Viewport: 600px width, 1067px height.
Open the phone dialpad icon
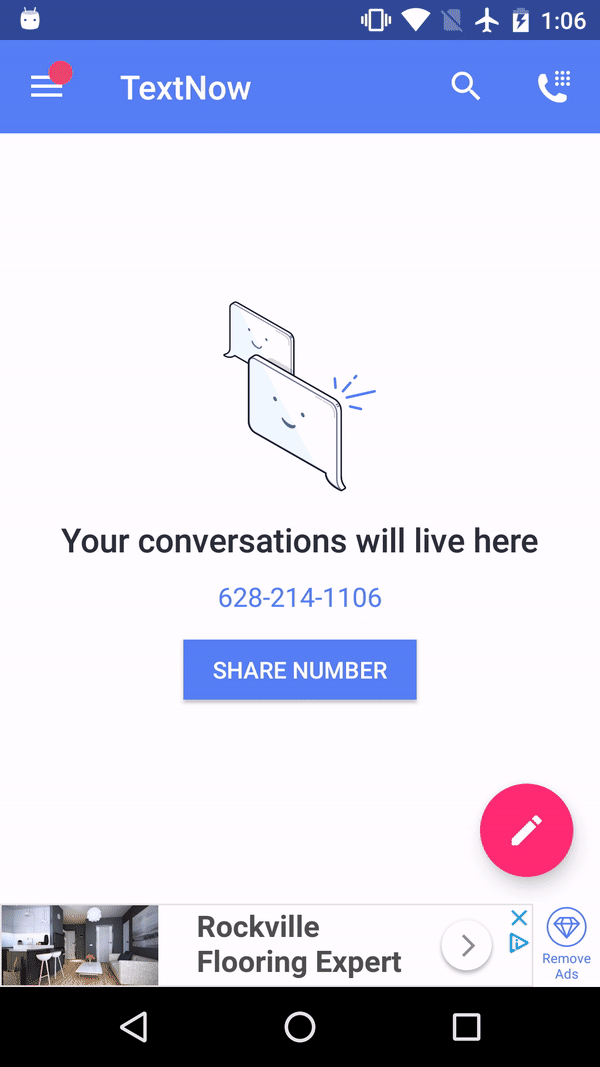coord(553,87)
